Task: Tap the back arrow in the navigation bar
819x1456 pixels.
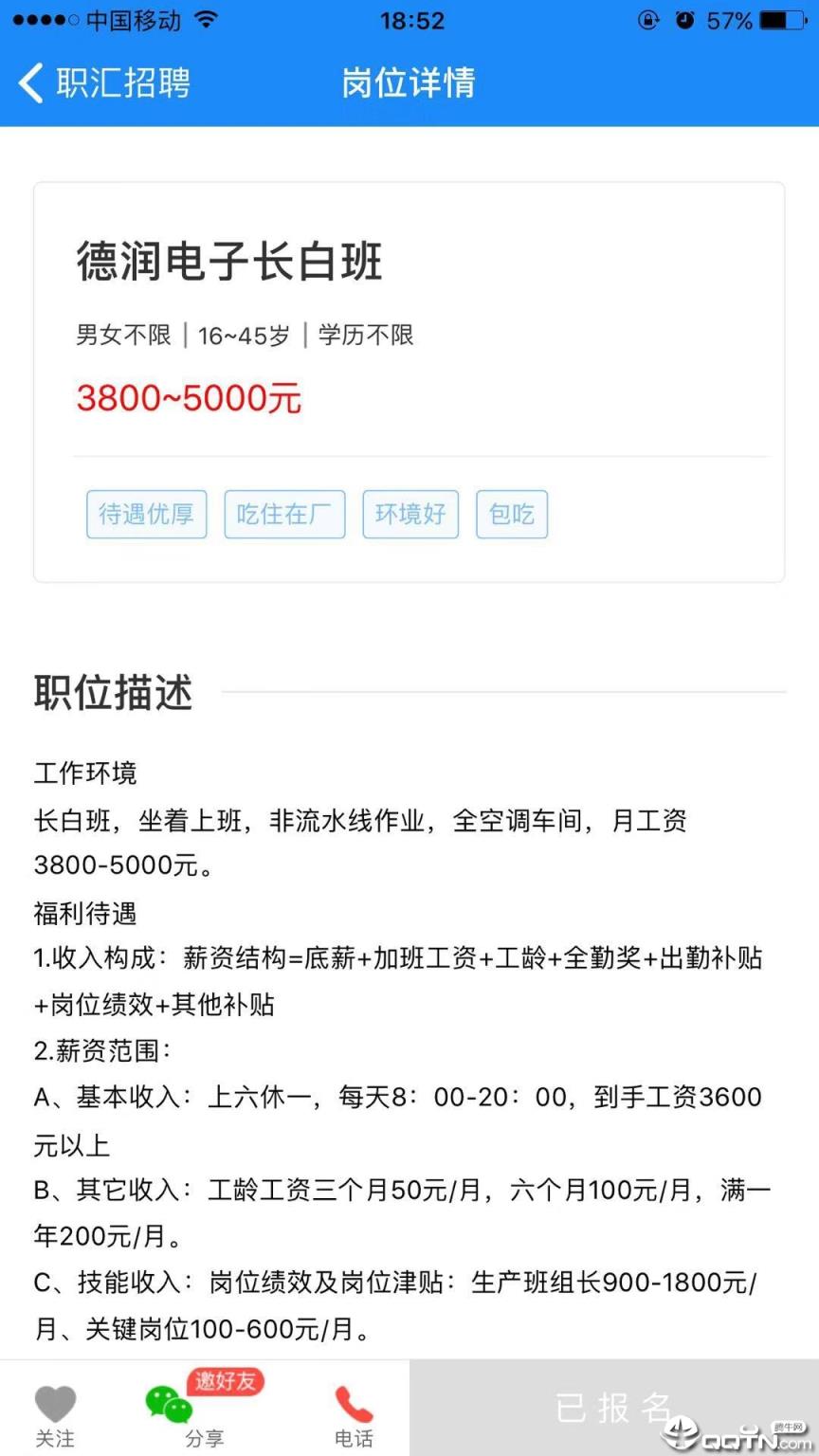Action: coord(29,83)
